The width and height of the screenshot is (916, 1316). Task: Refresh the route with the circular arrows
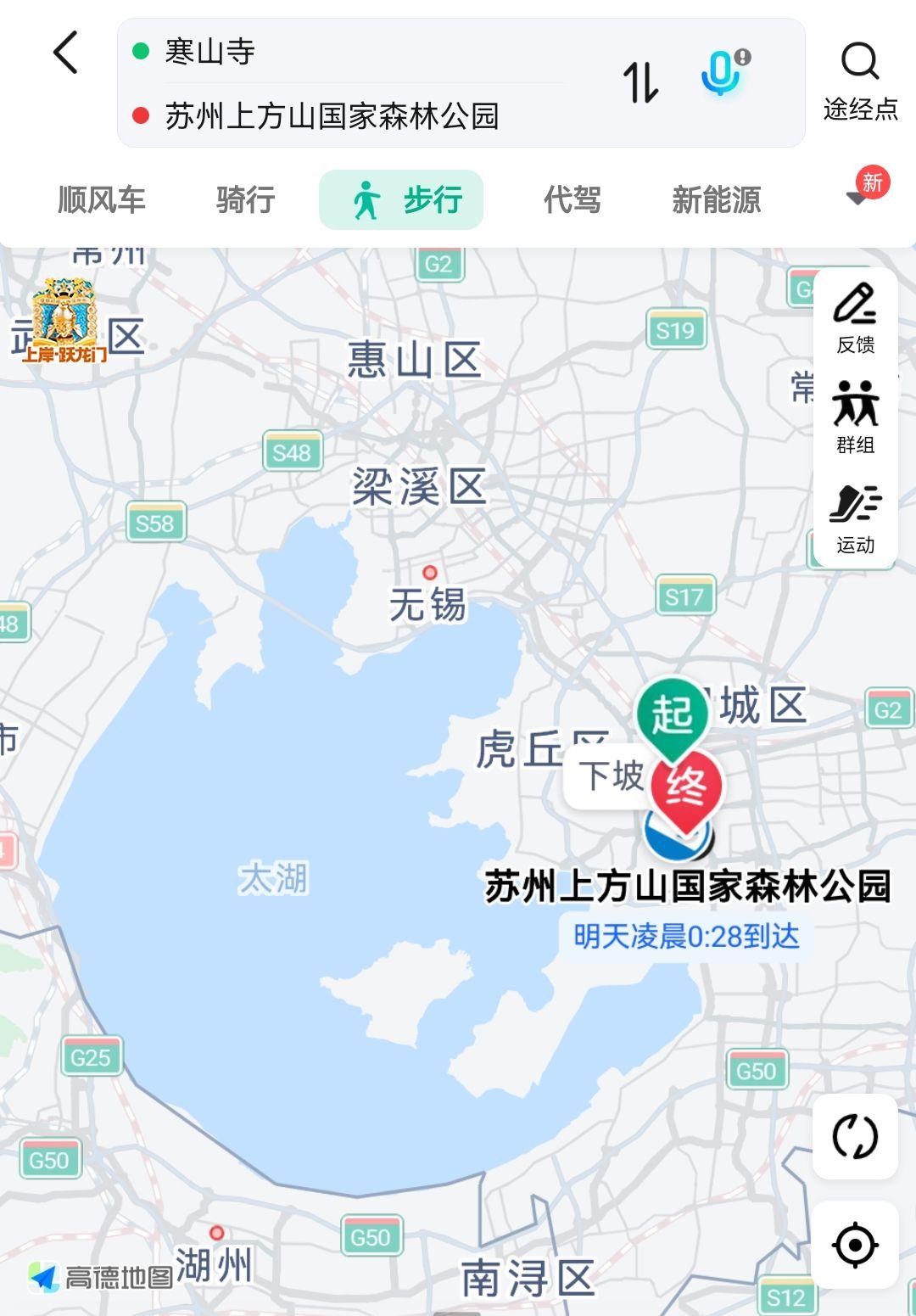pyautogui.click(x=855, y=1136)
